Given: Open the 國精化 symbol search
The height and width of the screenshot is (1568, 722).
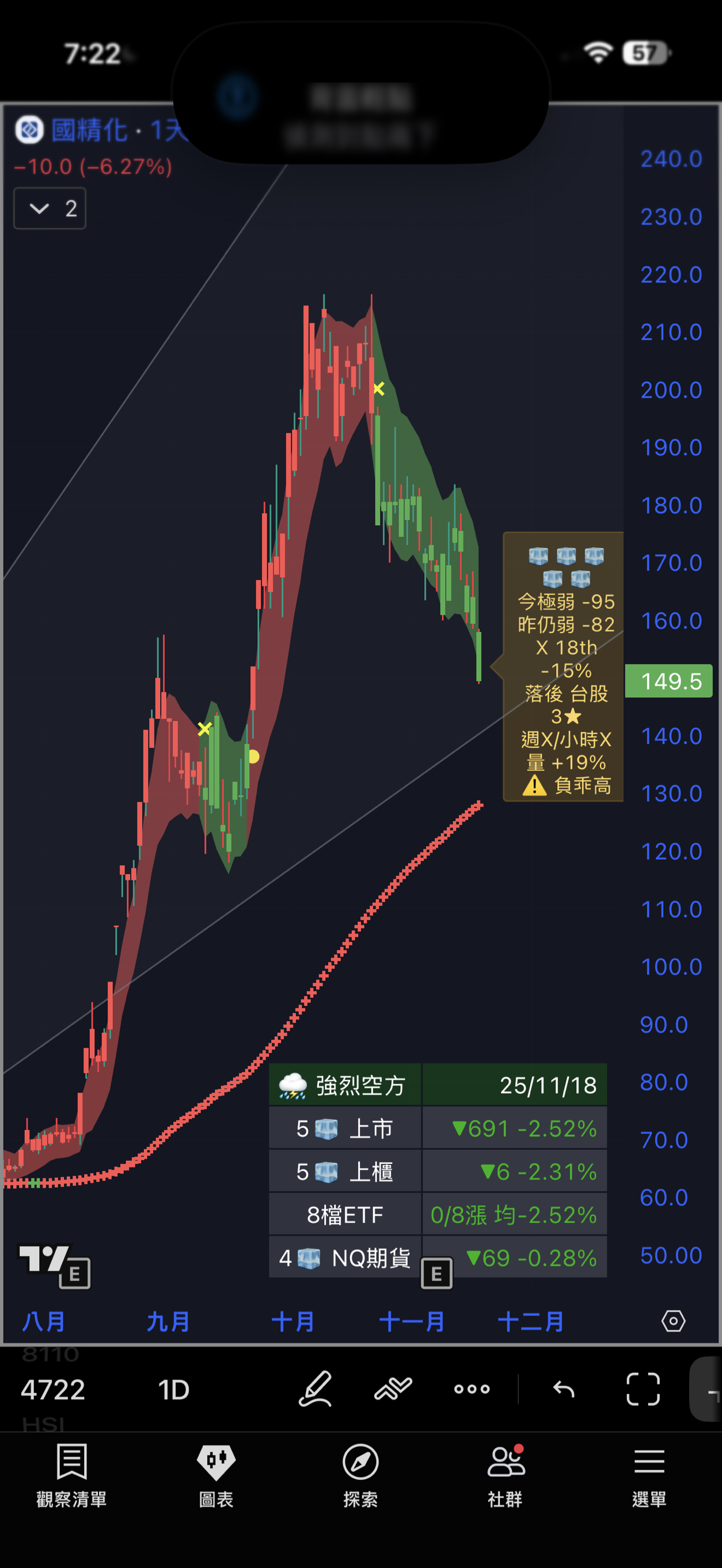Looking at the screenshot, I should pyautogui.click(x=88, y=130).
